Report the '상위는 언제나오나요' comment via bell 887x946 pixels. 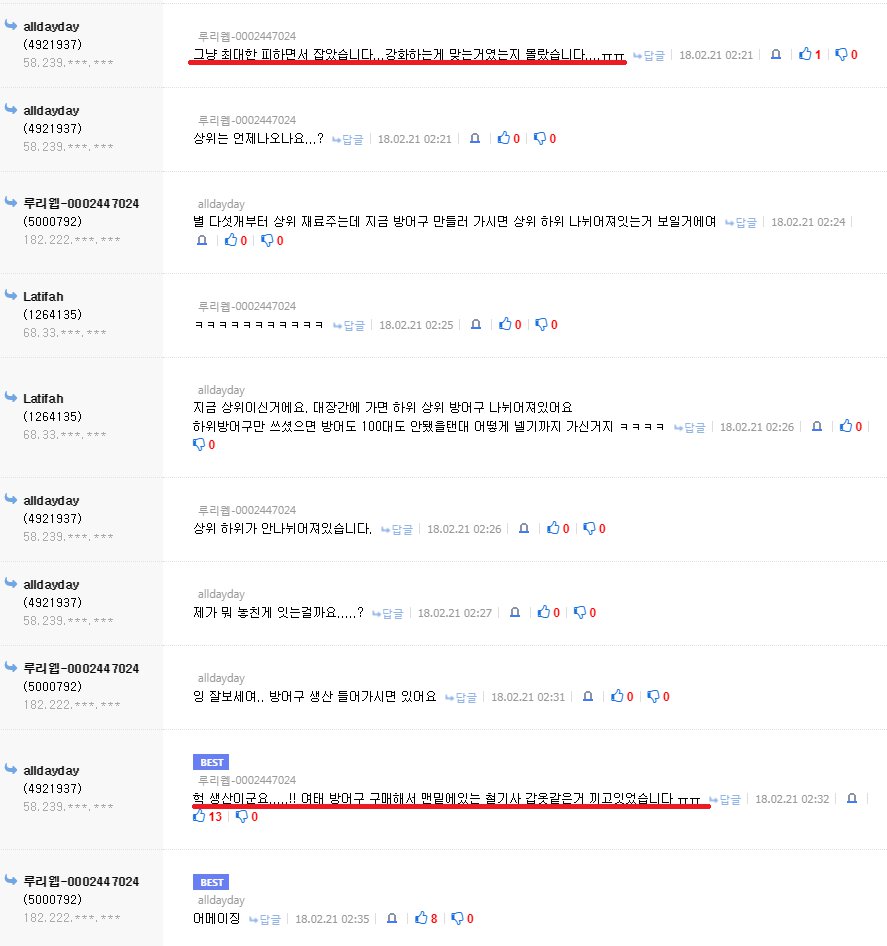(x=475, y=139)
